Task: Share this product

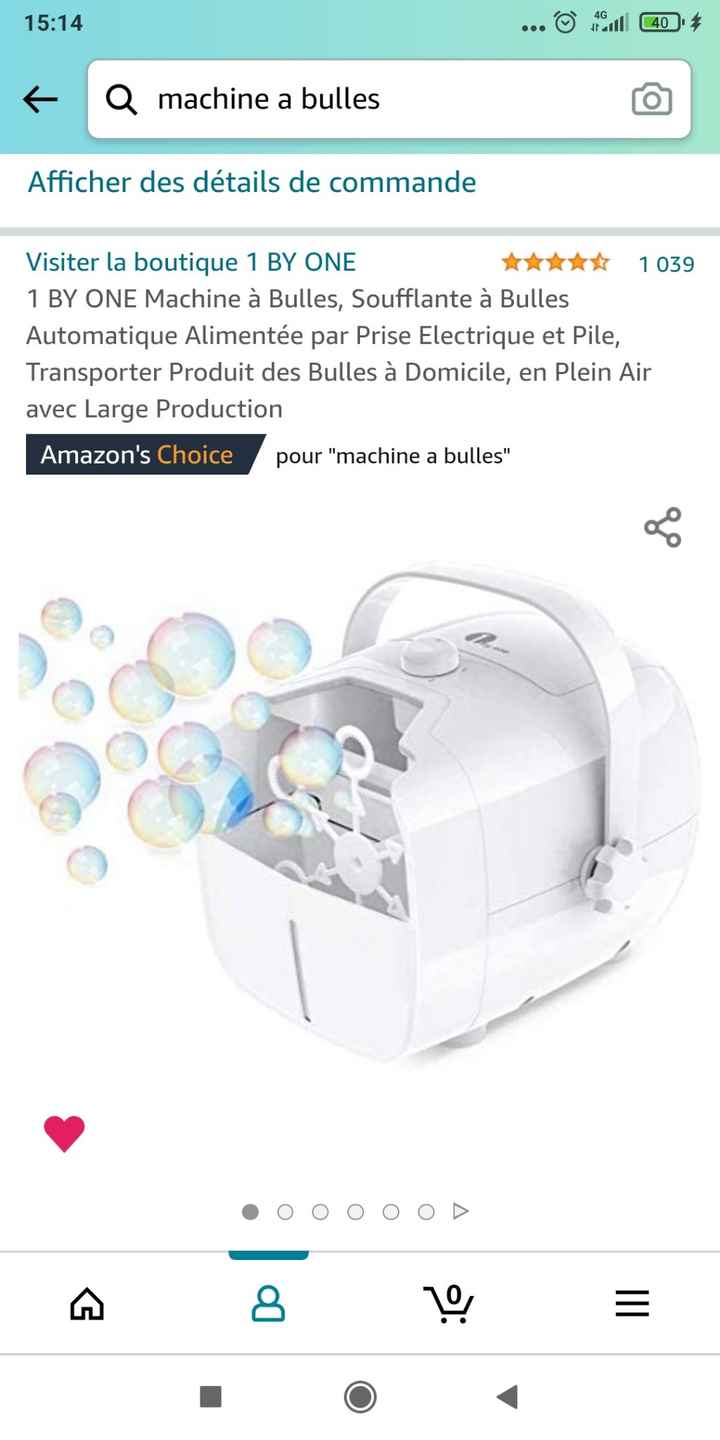Action: [662, 527]
